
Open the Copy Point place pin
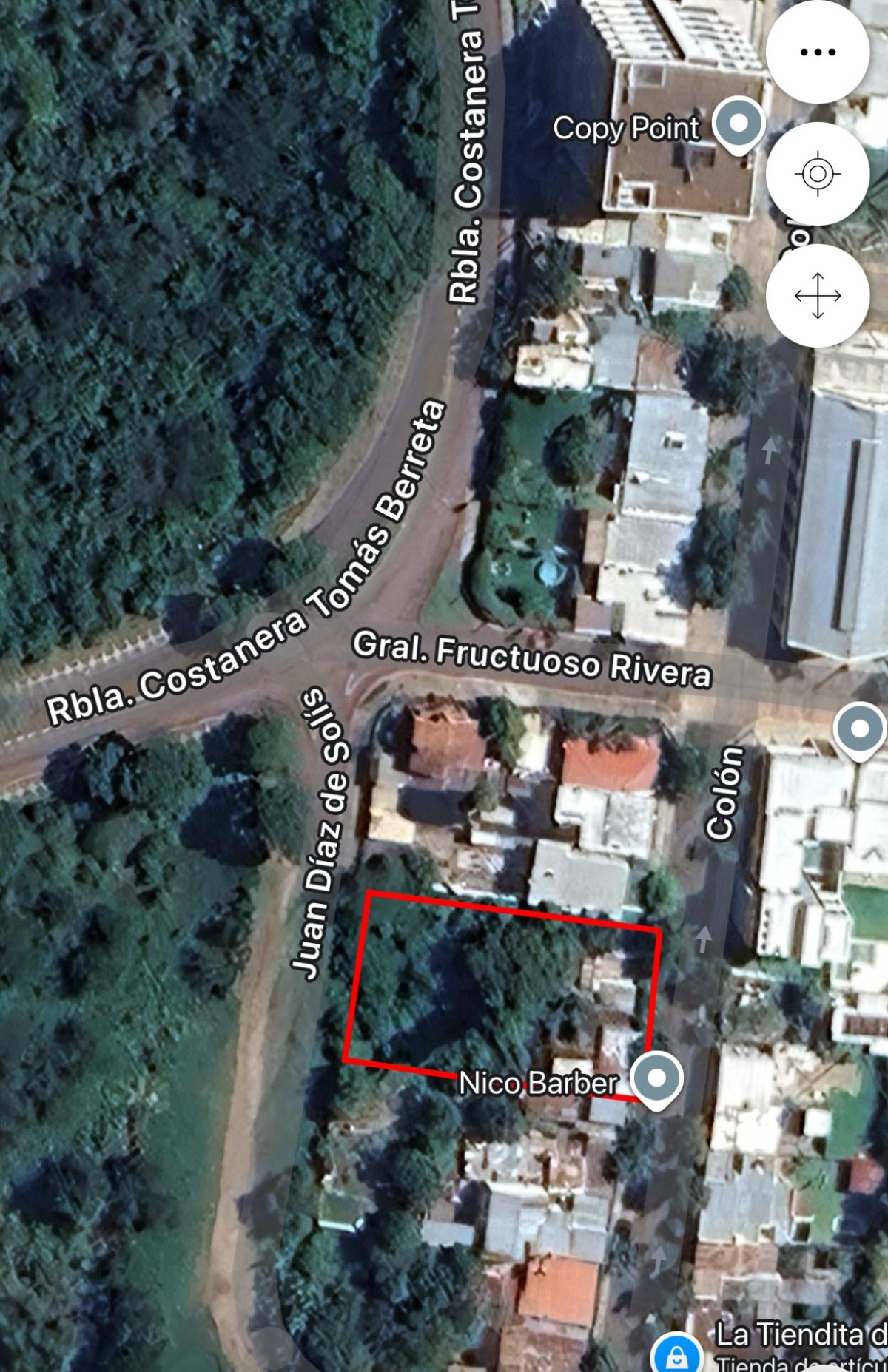(738, 124)
